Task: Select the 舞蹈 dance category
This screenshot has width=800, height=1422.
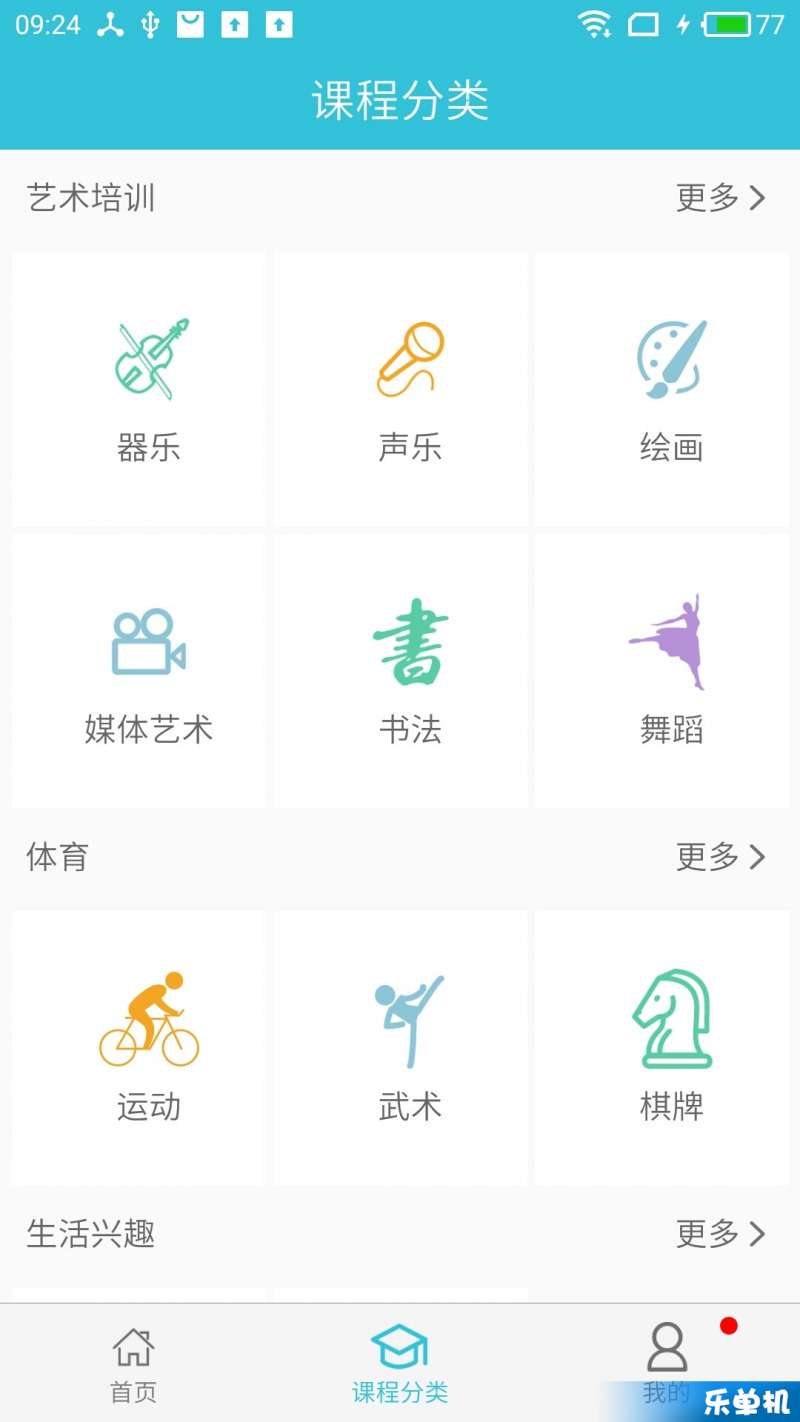Action: tap(662, 671)
